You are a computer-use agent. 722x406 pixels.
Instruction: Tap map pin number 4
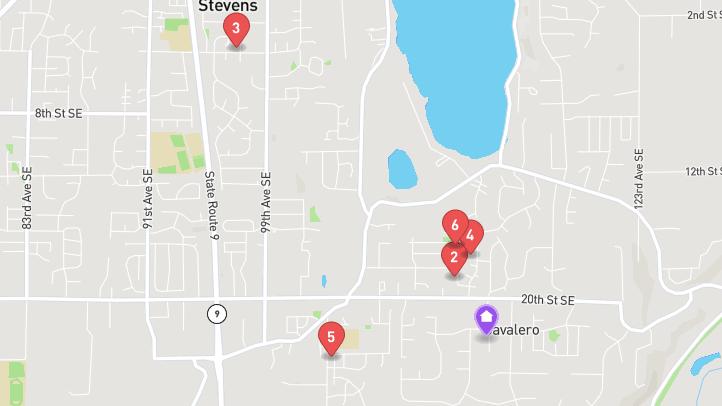coord(471,236)
